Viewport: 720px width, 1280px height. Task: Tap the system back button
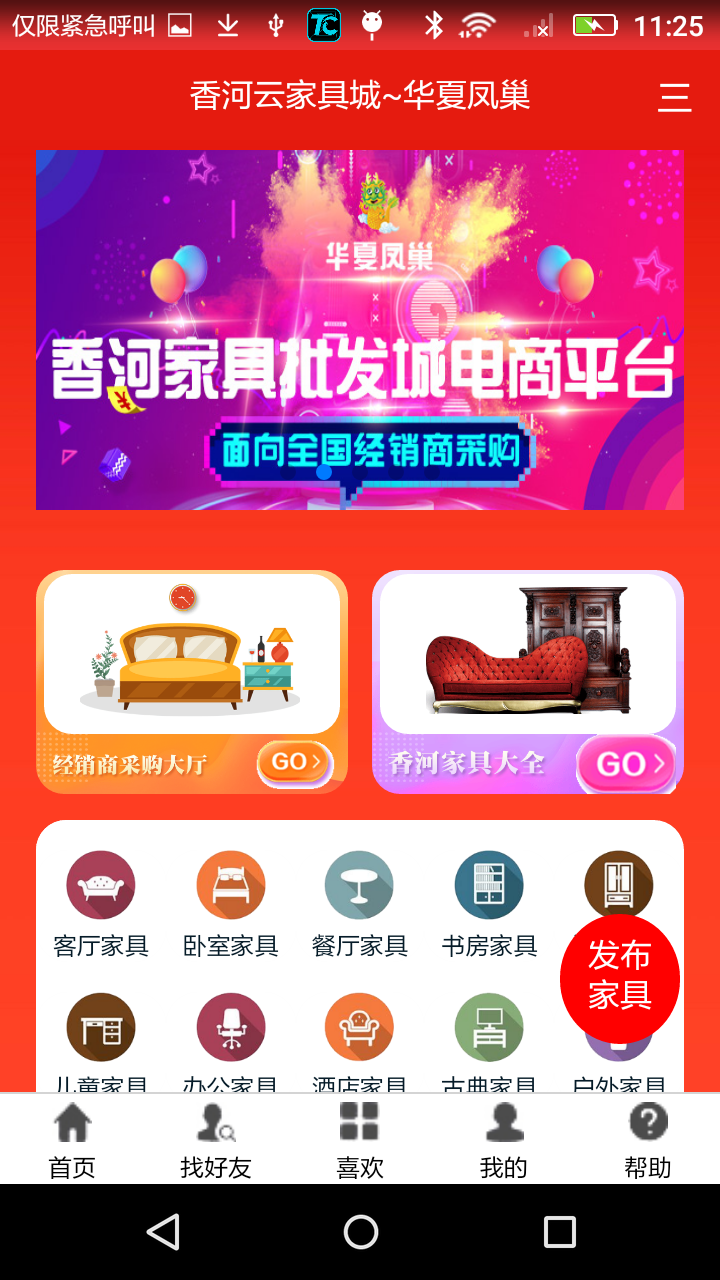point(162,1232)
